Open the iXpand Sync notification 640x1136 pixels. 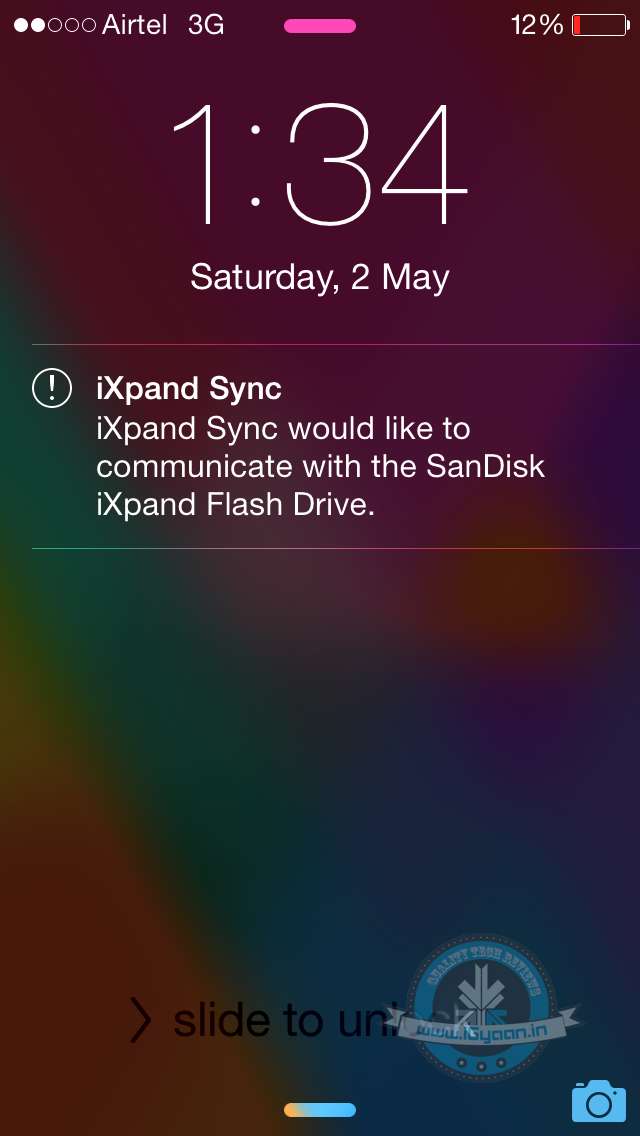point(320,446)
